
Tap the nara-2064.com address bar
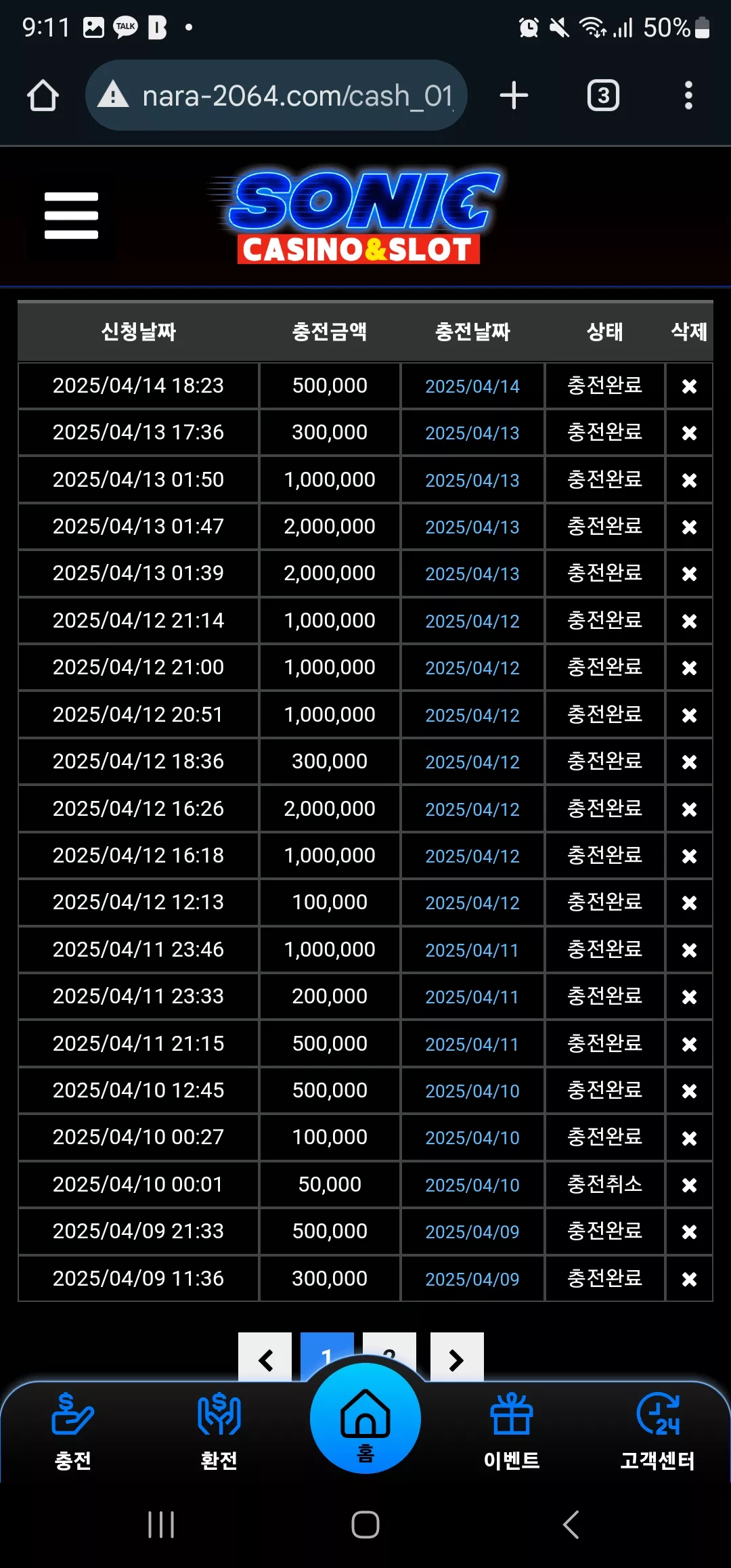[276, 95]
